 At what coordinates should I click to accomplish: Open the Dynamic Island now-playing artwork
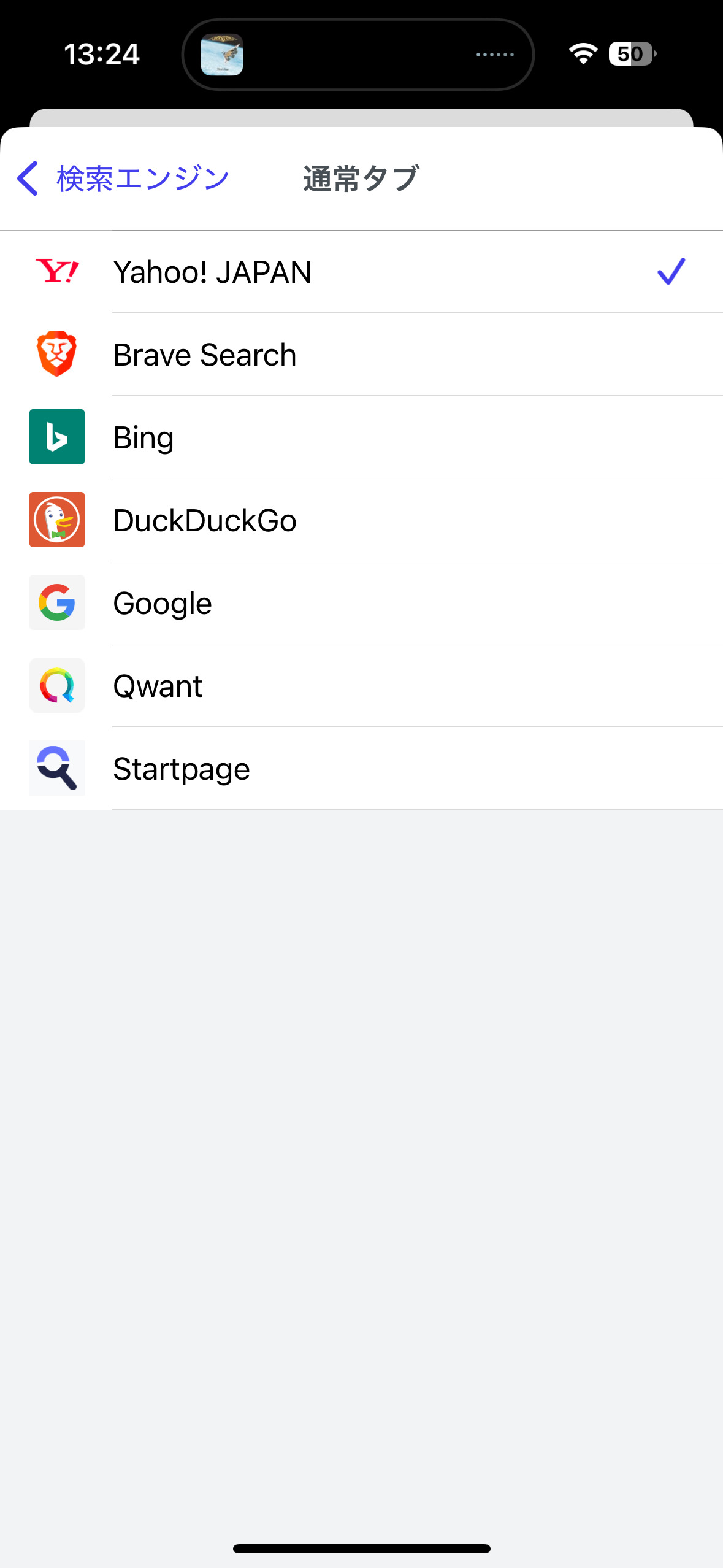coord(222,55)
